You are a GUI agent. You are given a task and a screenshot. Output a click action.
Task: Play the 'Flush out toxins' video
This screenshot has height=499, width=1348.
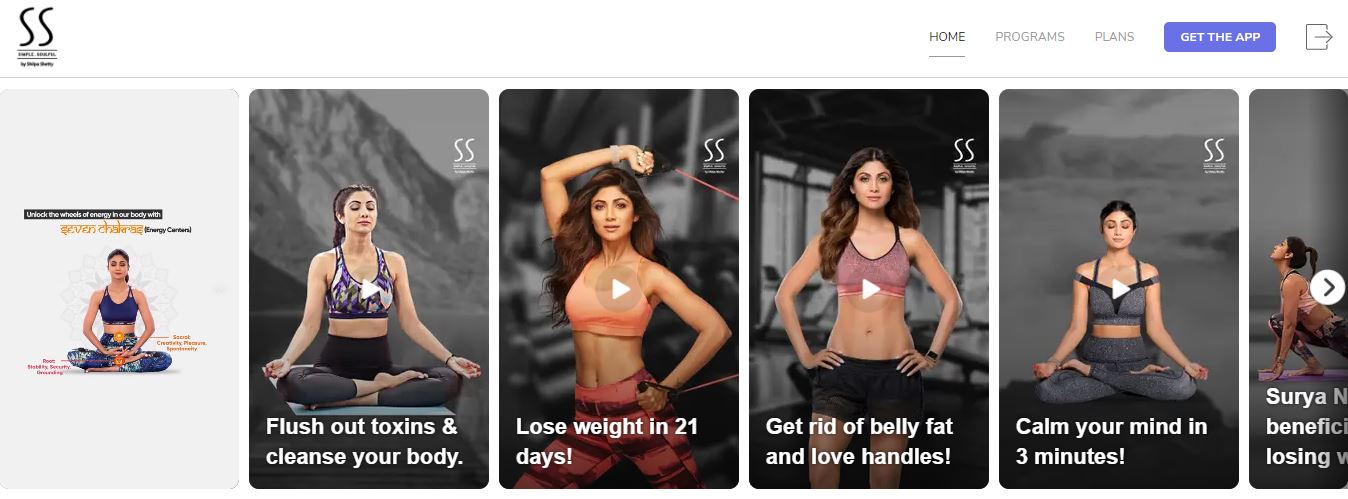370,289
